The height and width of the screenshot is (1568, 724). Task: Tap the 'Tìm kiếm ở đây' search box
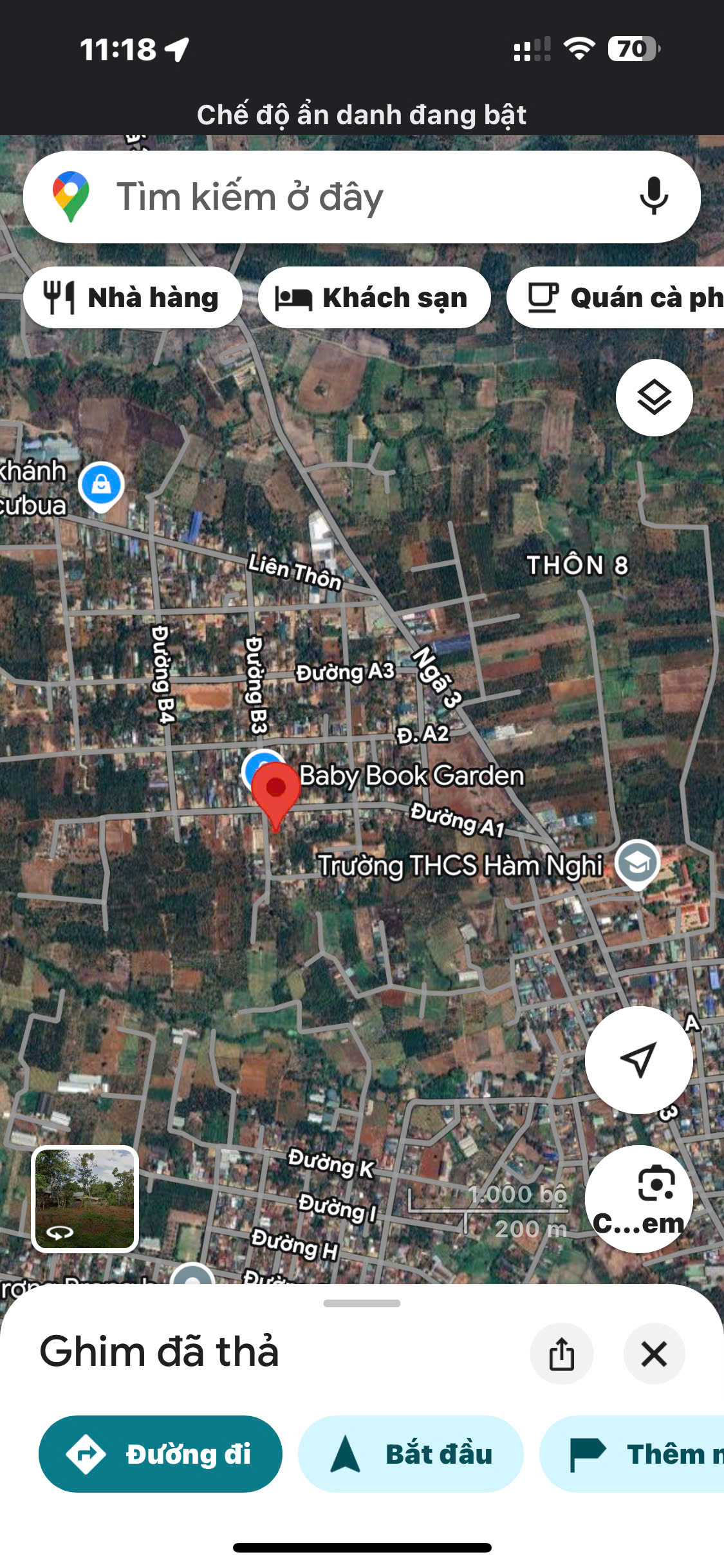[x=348, y=197]
